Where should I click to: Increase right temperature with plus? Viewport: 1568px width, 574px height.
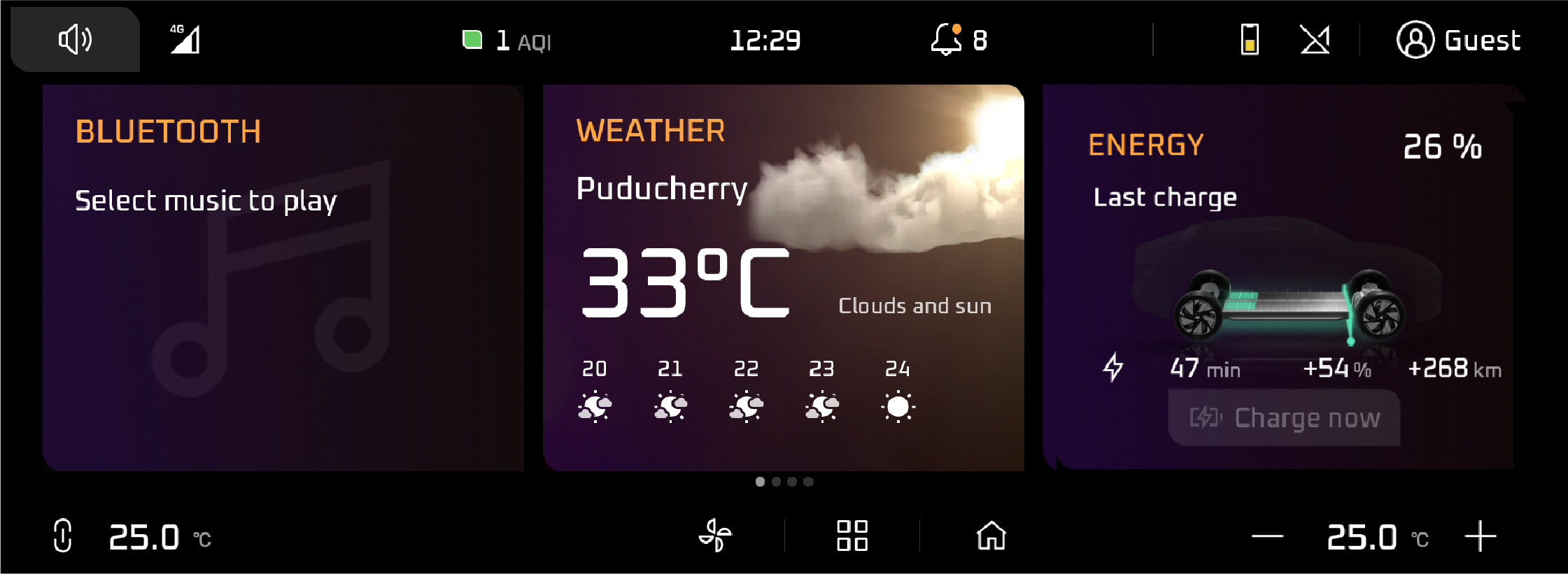(1480, 537)
